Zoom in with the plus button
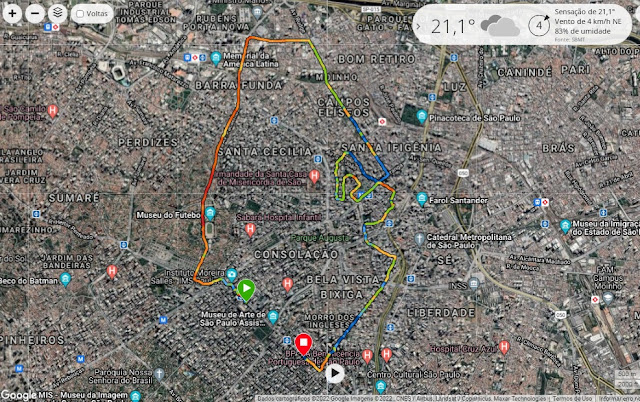The width and height of the screenshot is (640, 402). pos(12,13)
